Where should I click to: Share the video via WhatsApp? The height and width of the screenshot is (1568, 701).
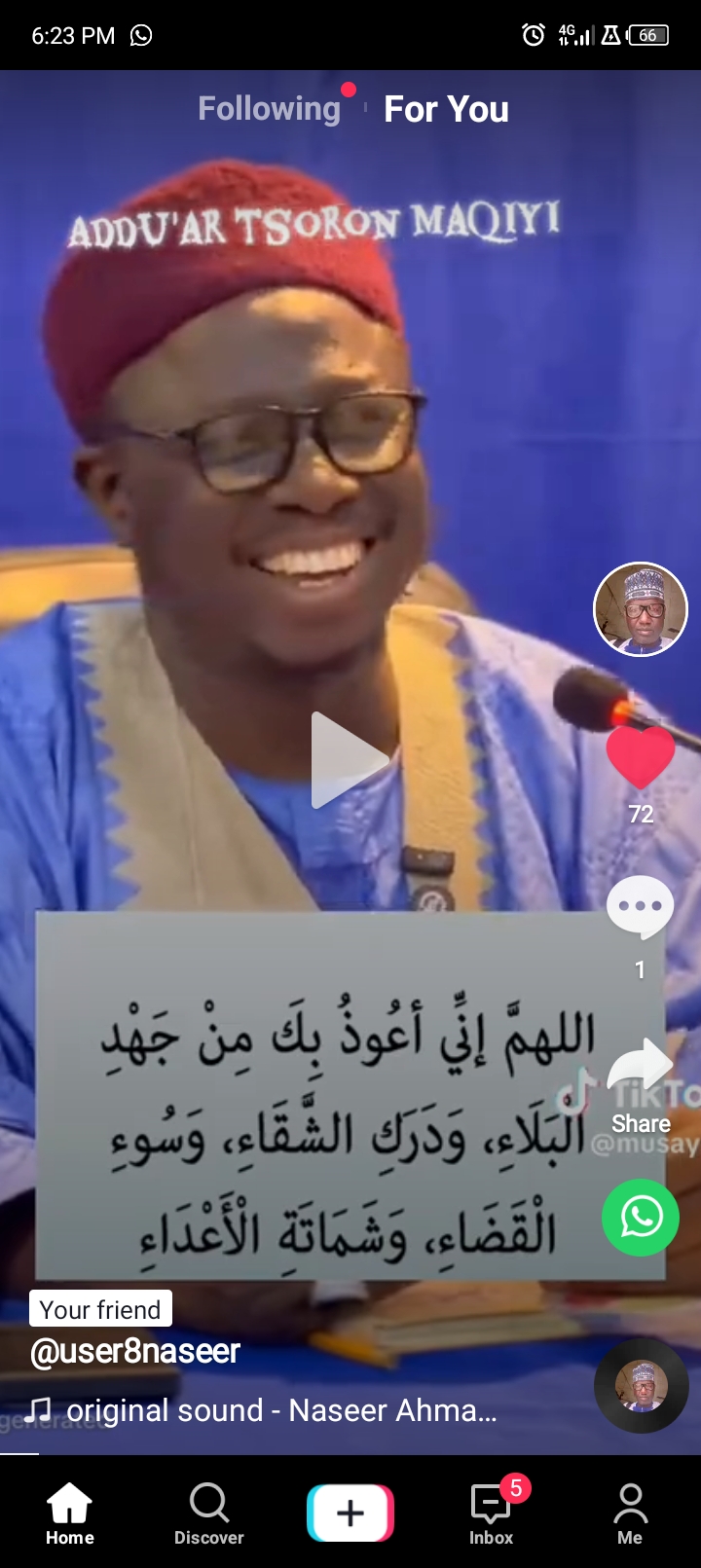[640, 1218]
